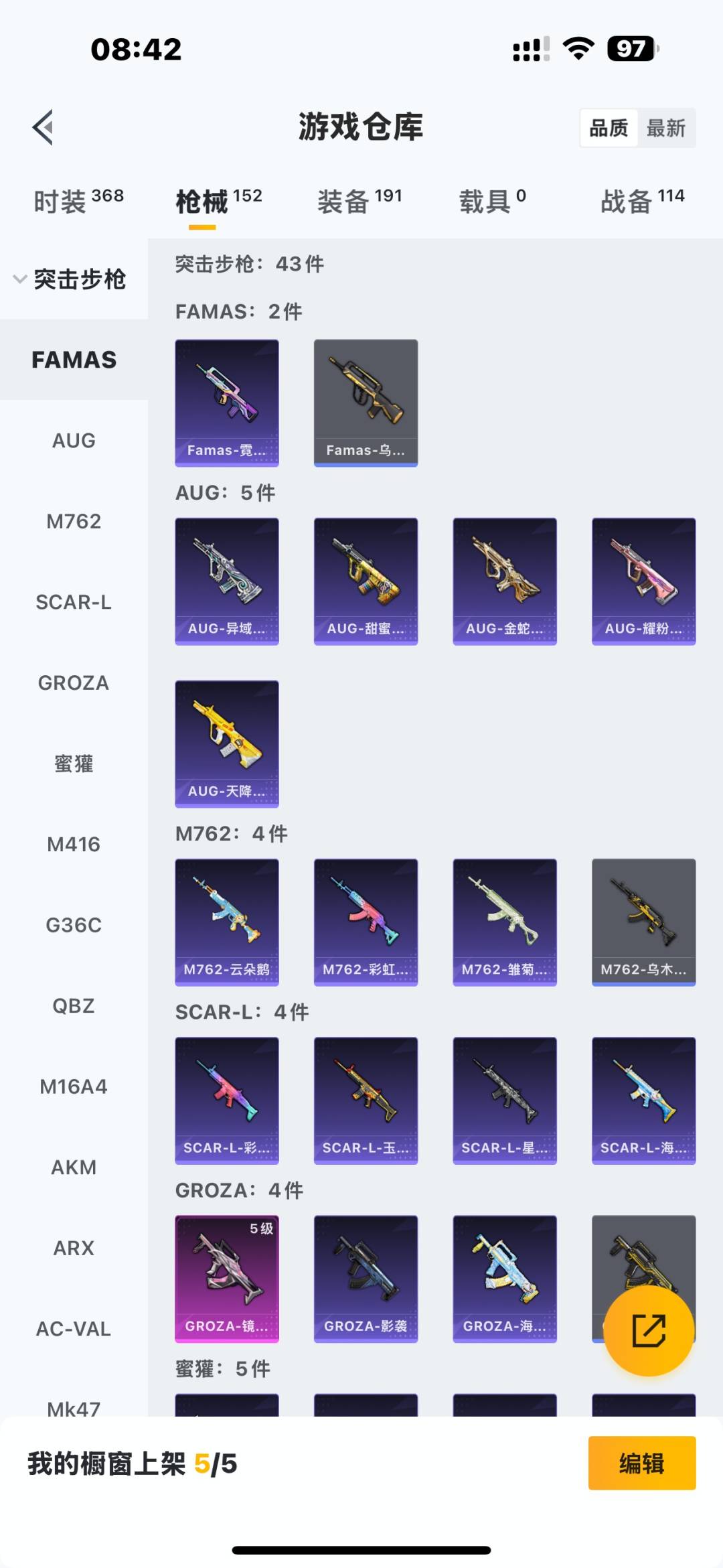Collapse the 突击步枪 category
This screenshot has height=1568, width=723.
click(70, 279)
